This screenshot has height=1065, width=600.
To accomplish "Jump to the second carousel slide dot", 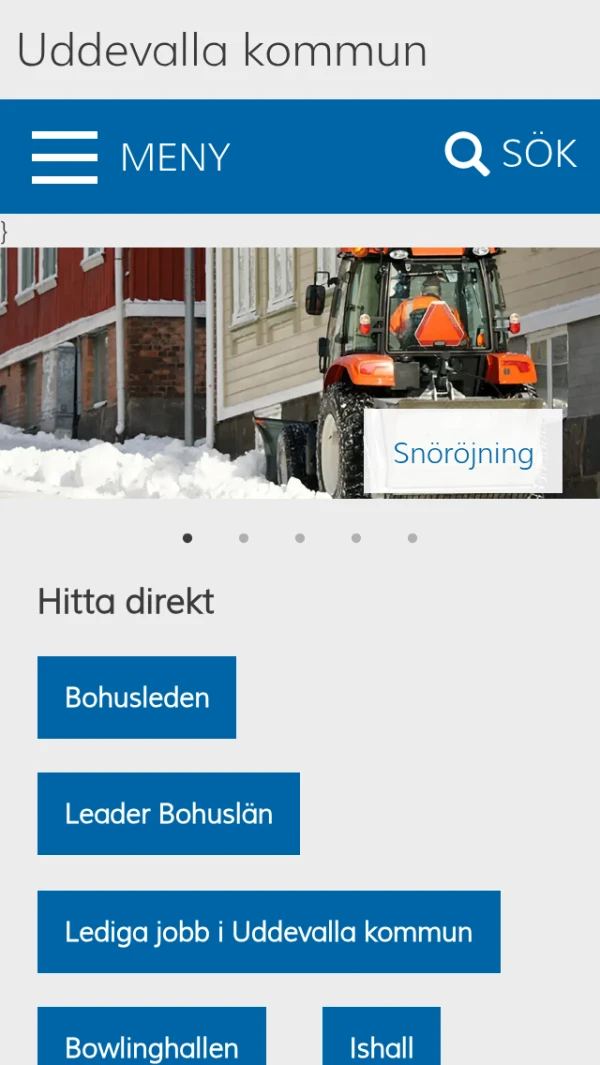I will click(x=243, y=538).
